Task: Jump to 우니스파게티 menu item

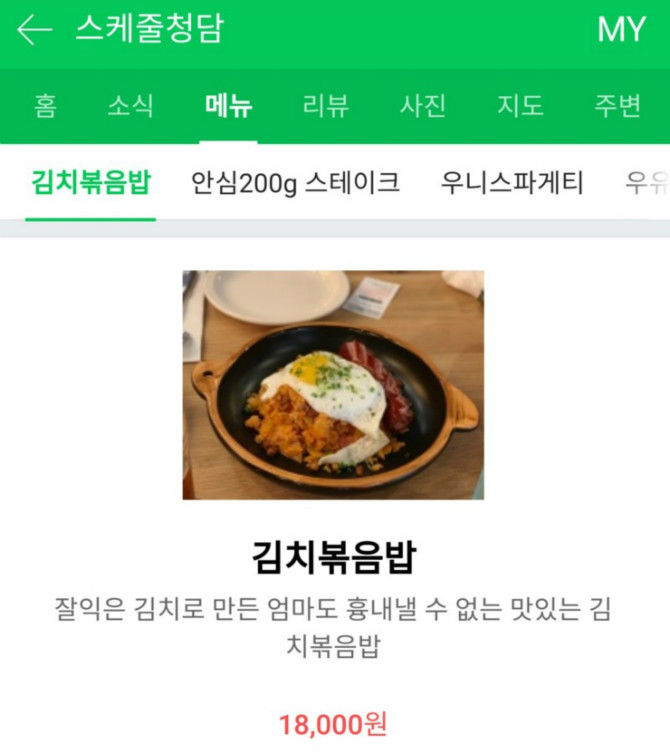Action: (512, 183)
